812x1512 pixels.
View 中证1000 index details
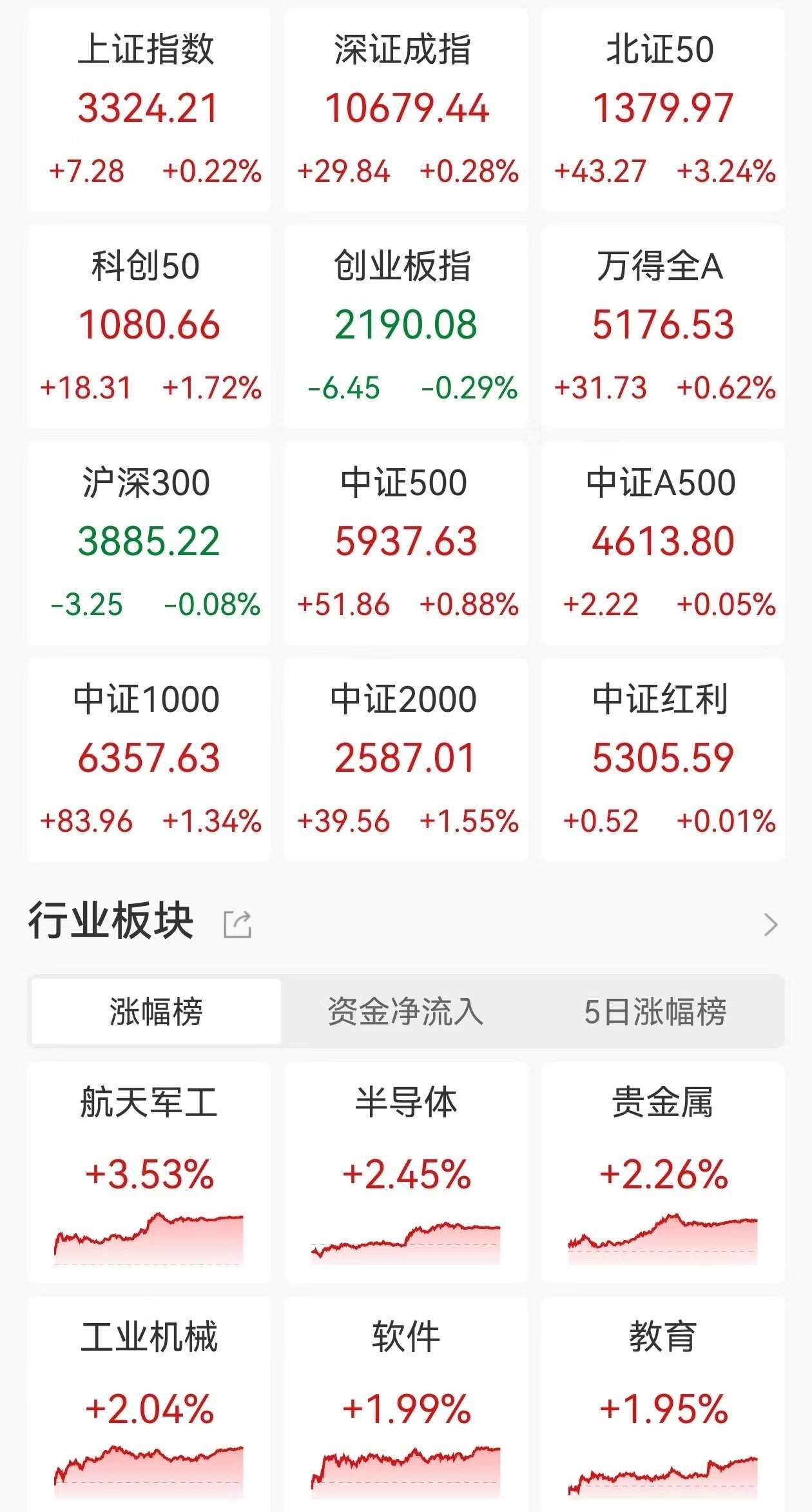coord(149,760)
